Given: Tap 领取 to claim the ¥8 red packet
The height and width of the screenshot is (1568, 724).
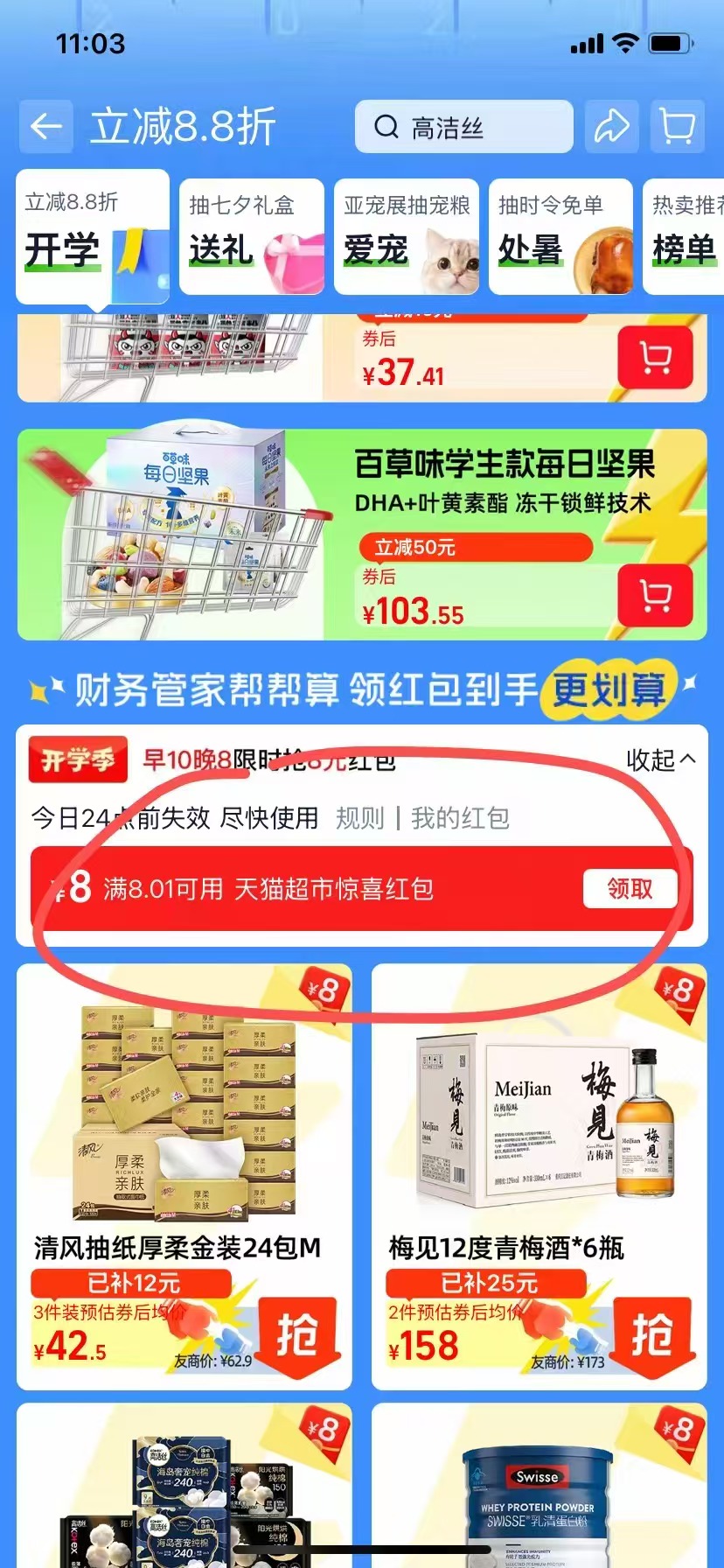Looking at the screenshot, I should click(x=631, y=887).
